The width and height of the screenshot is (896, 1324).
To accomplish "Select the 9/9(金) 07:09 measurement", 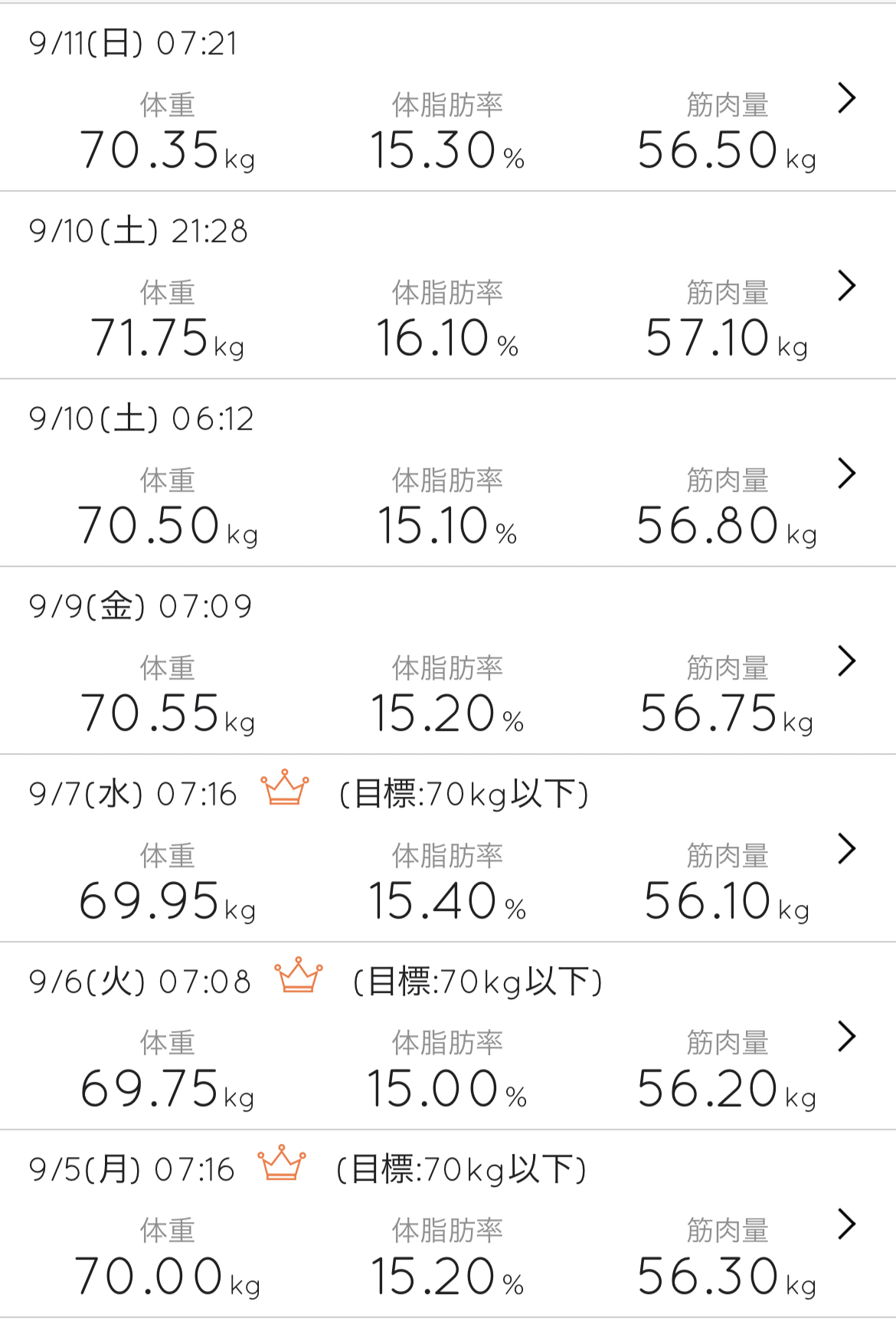I will point(845,661).
